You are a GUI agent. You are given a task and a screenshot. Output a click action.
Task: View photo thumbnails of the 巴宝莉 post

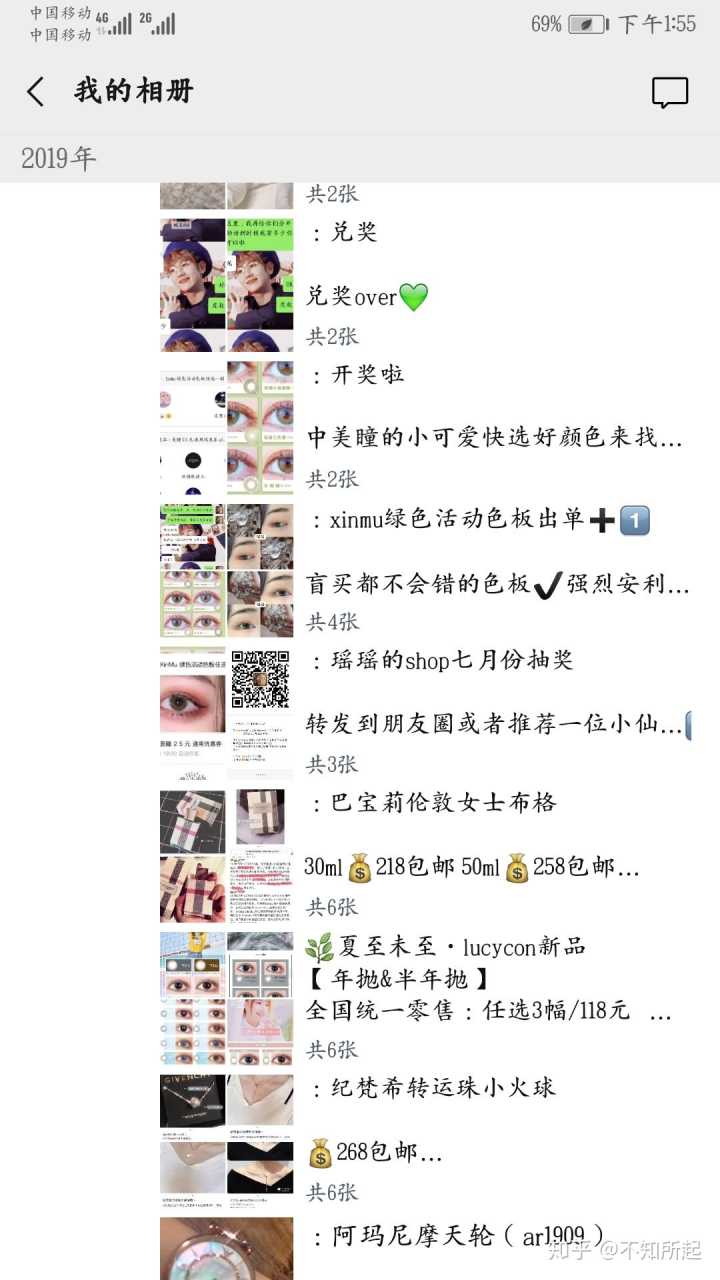tap(227, 856)
